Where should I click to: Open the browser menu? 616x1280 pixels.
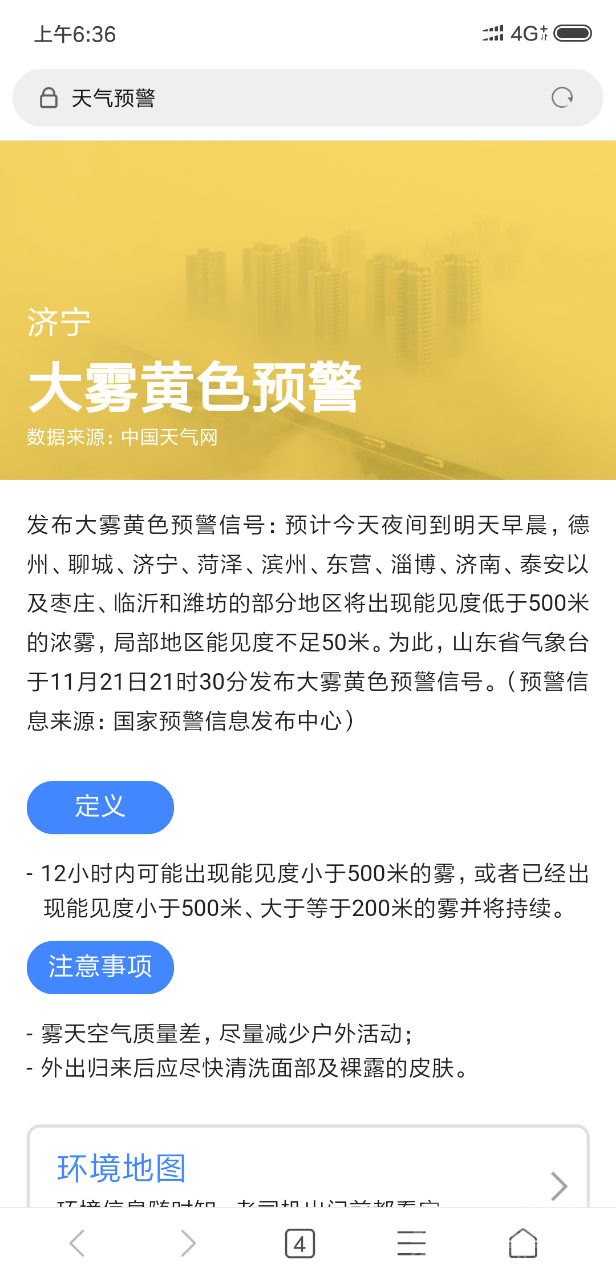click(x=411, y=1243)
